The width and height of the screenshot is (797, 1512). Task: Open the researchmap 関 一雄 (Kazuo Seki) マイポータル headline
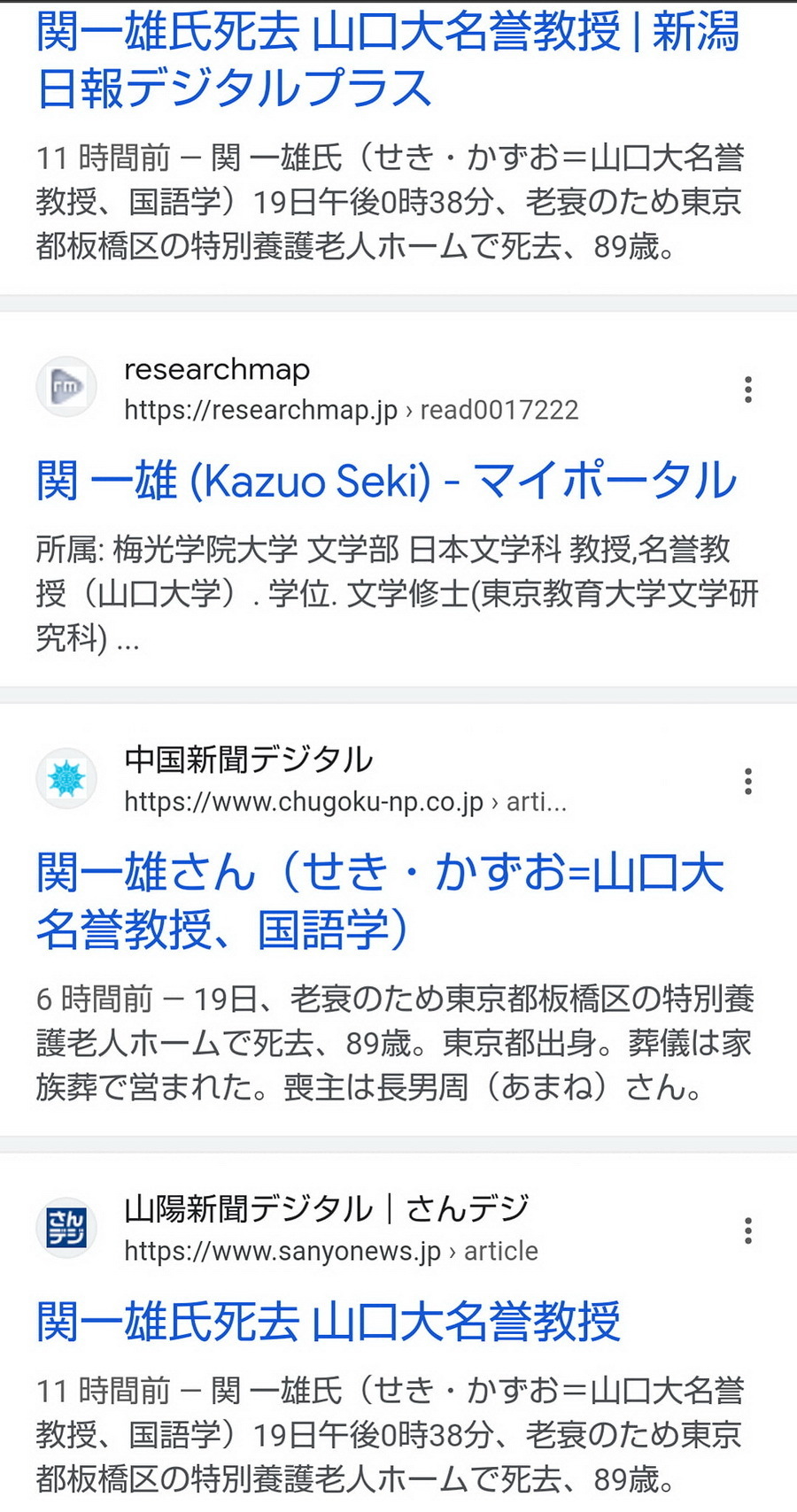click(386, 481)
